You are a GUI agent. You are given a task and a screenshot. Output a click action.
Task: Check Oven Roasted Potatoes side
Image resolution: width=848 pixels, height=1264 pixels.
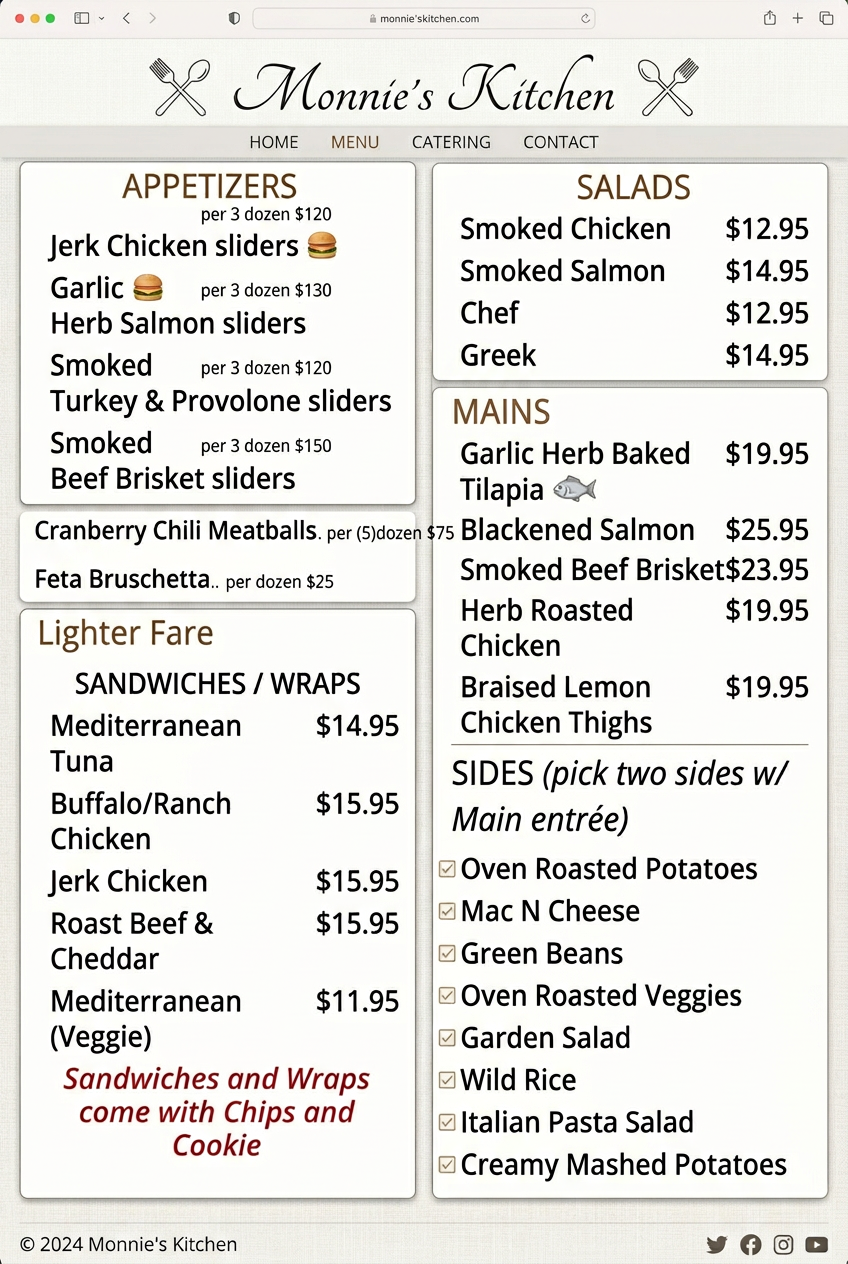click(x=447, y=869)
